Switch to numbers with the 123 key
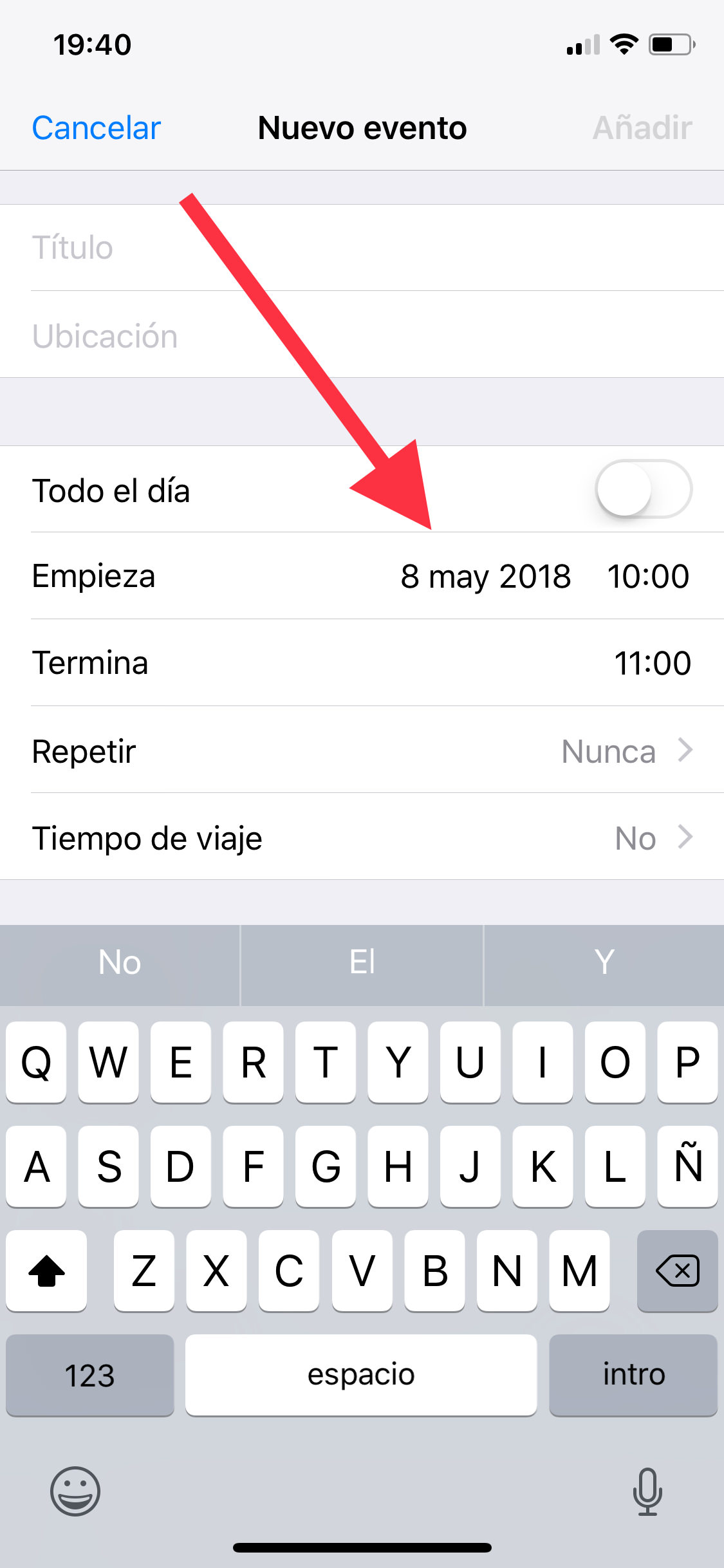724x1568 pixels. click(x=89, y=1375)
